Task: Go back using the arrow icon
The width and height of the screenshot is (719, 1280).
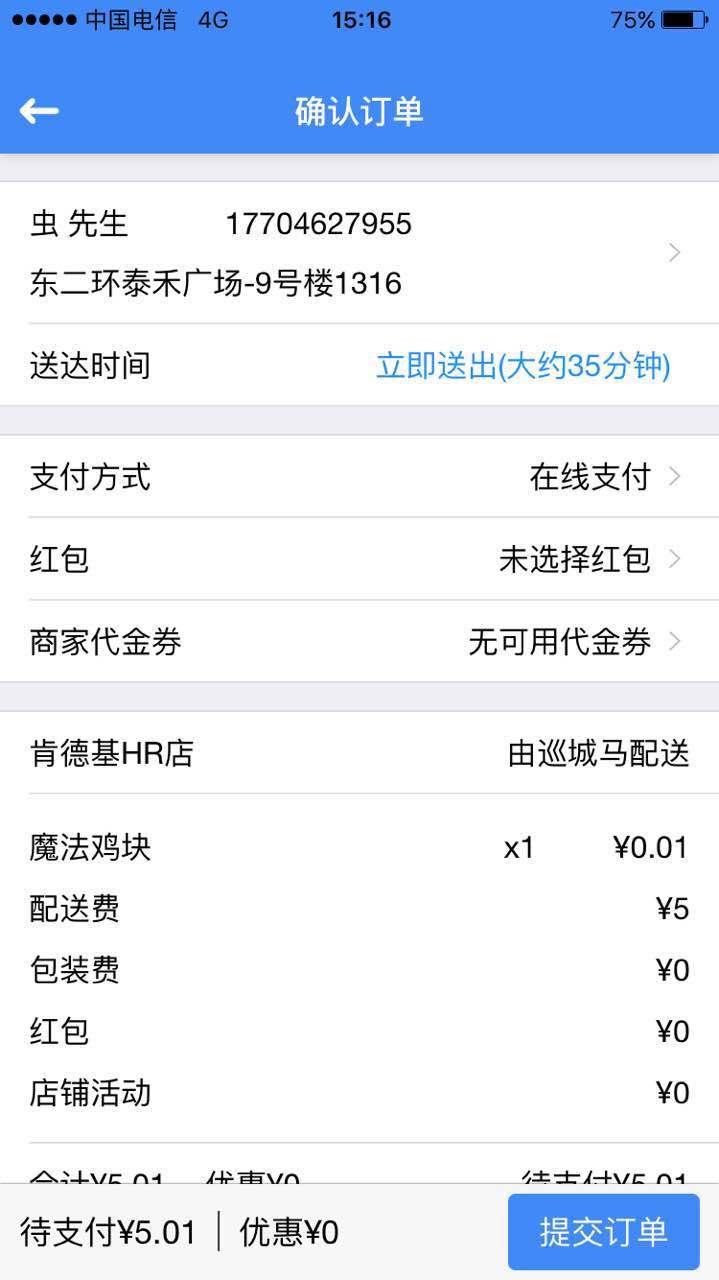Action: pyautogui.click(x=39, y=111)
